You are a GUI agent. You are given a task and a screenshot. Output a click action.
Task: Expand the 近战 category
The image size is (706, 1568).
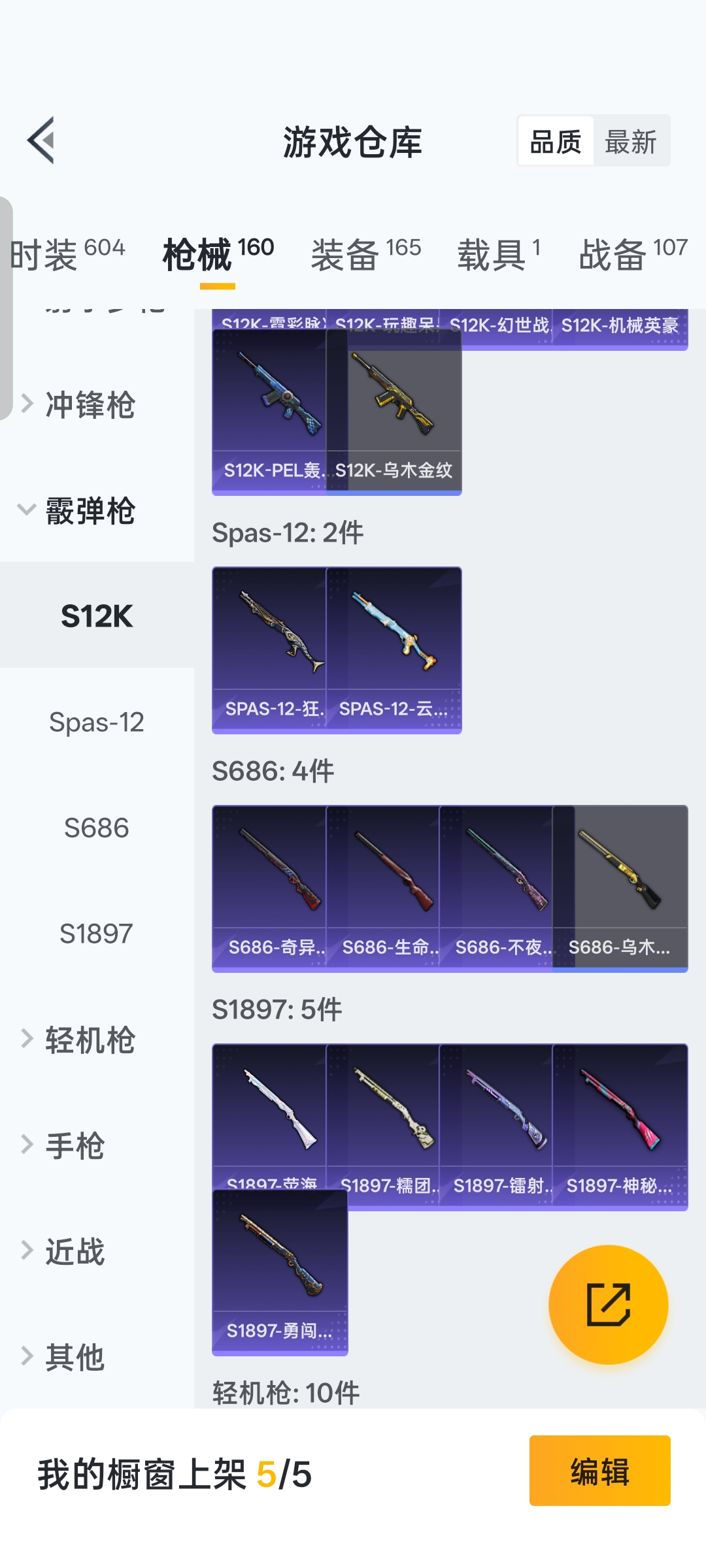point(75,1251)
